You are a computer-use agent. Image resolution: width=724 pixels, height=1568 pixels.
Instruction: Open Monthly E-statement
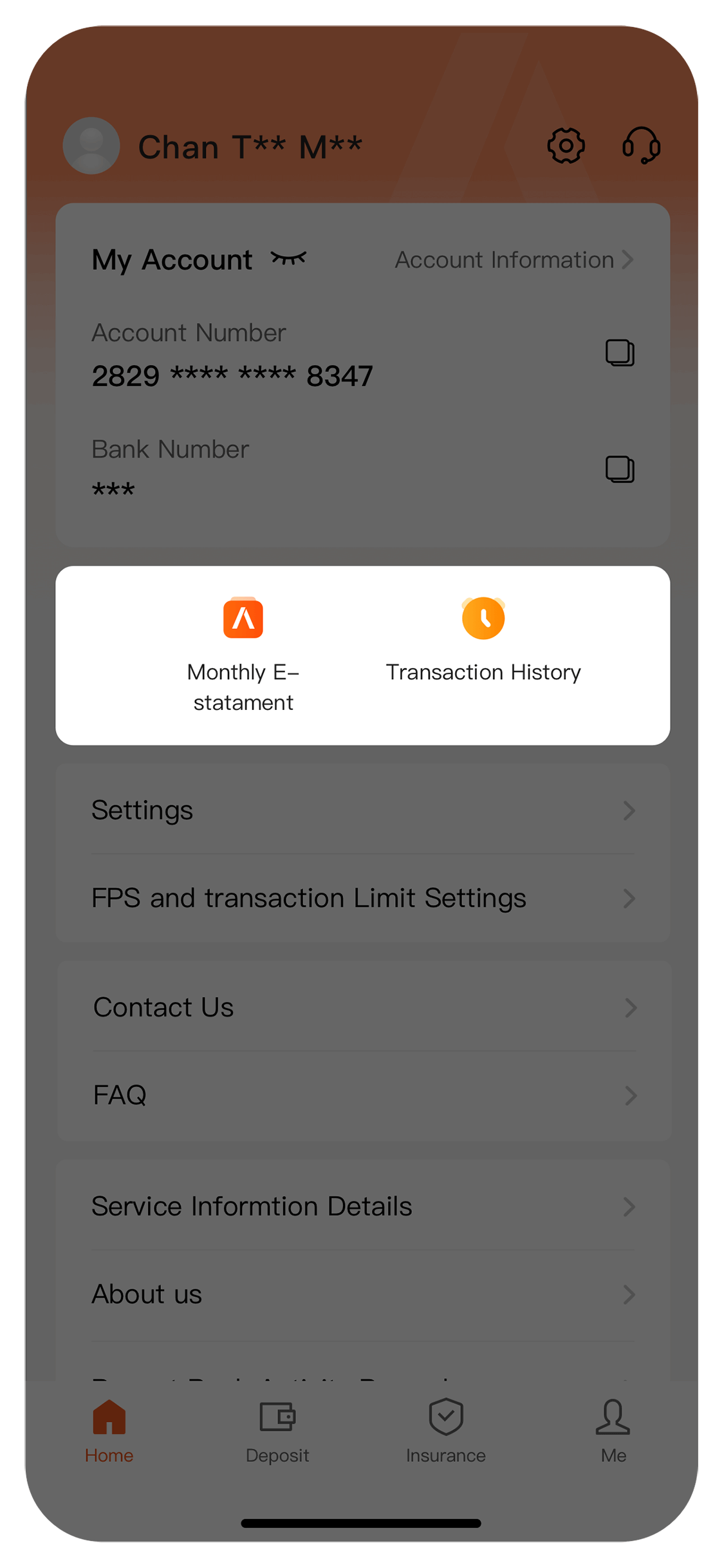tap(243, 655)
